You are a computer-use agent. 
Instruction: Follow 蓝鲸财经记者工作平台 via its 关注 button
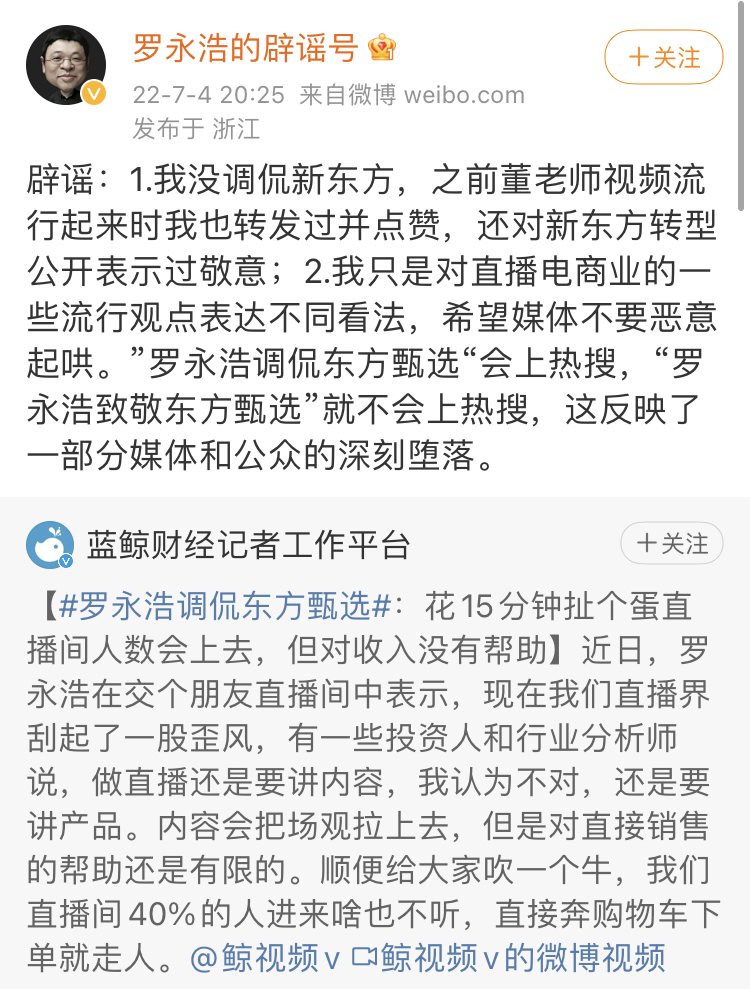pyautogui.click(x=671, y=544)
